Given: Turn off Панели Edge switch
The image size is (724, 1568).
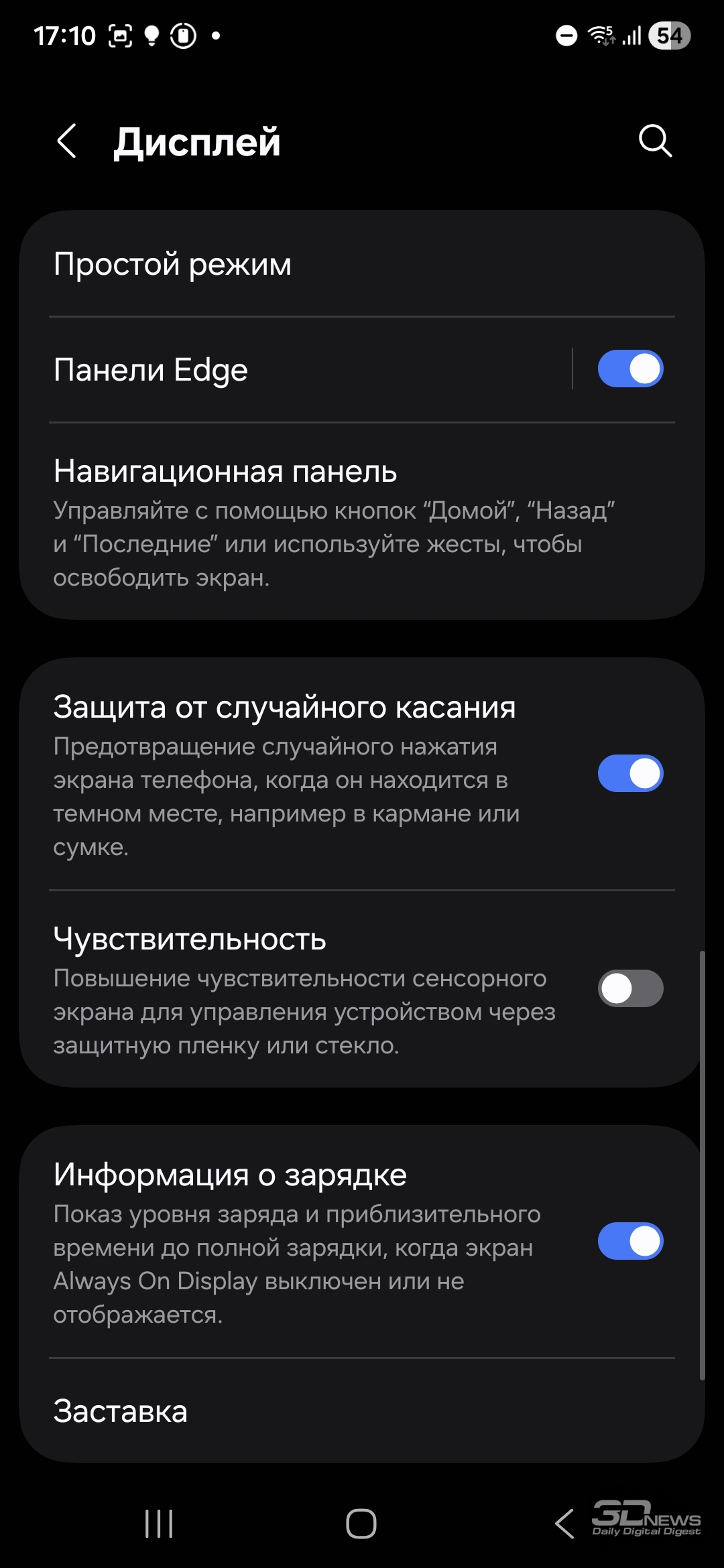Looking at the screenshot, I should (x=630, y=369).
